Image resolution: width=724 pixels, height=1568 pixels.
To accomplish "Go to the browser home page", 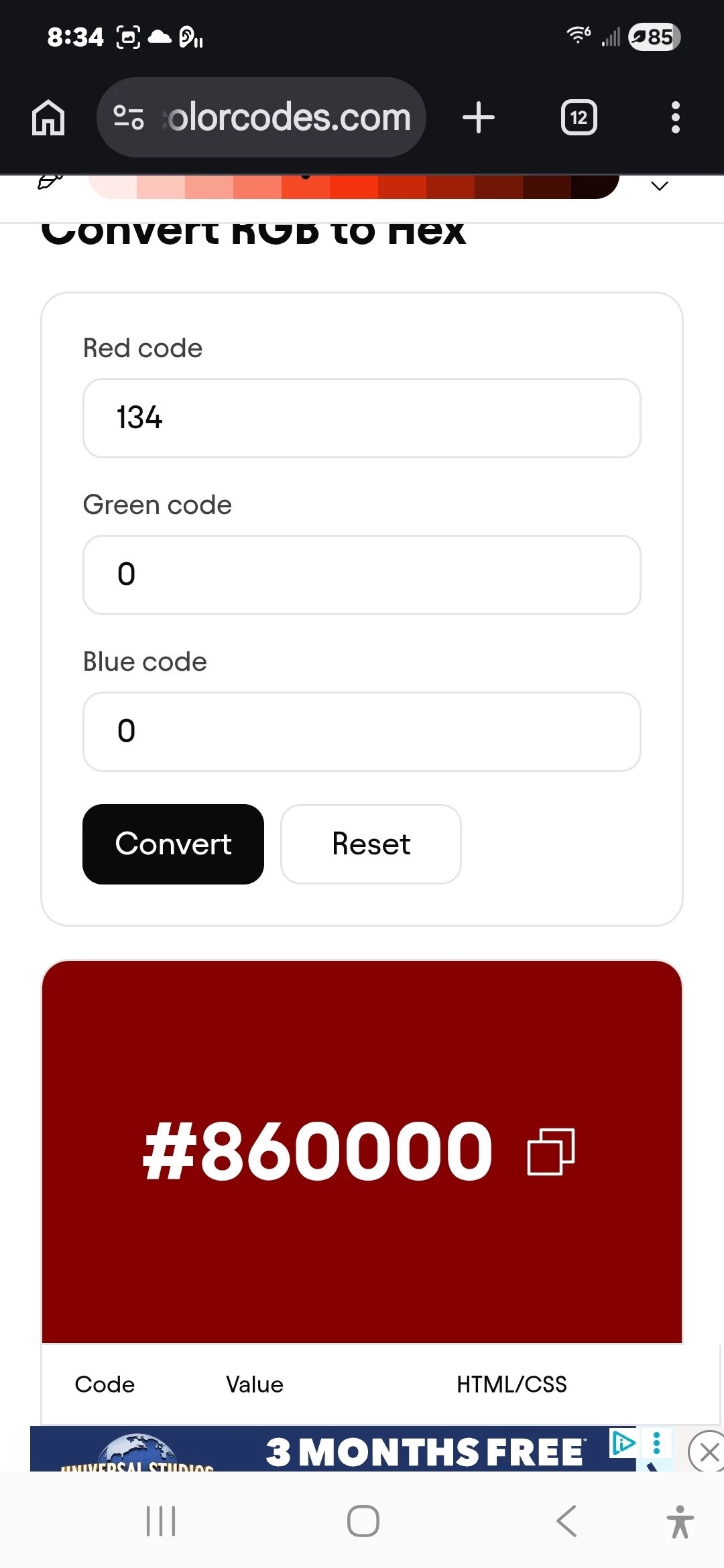I will [x=48, y=118].
